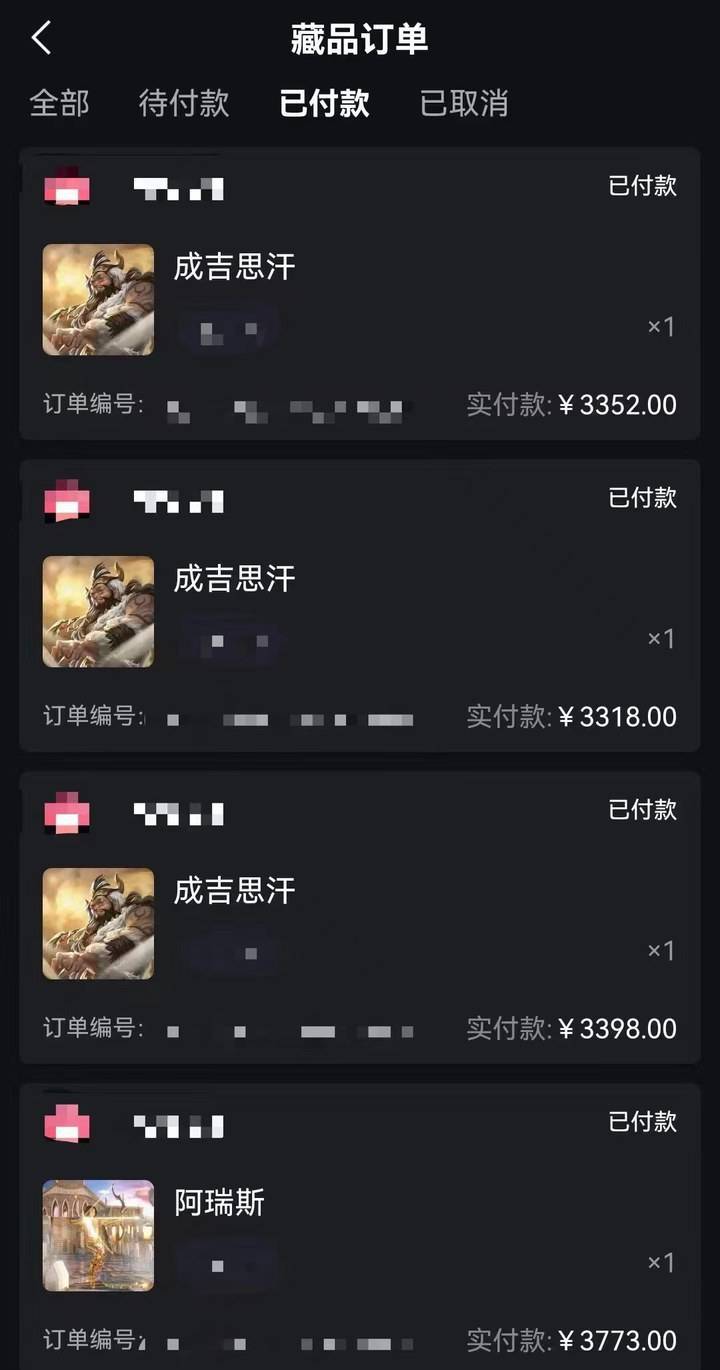Switch to the 已取消 tab
Image resolution: width=720 pixels, height=1370 pixels.
(464, 103)
